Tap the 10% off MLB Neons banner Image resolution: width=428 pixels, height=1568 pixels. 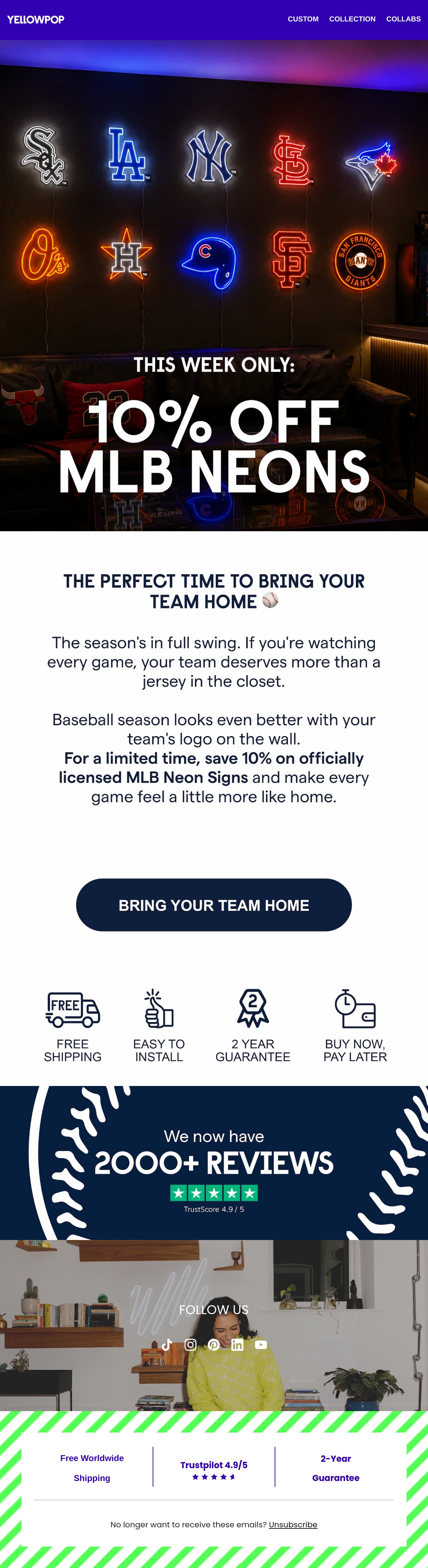[x=214, y=286]
